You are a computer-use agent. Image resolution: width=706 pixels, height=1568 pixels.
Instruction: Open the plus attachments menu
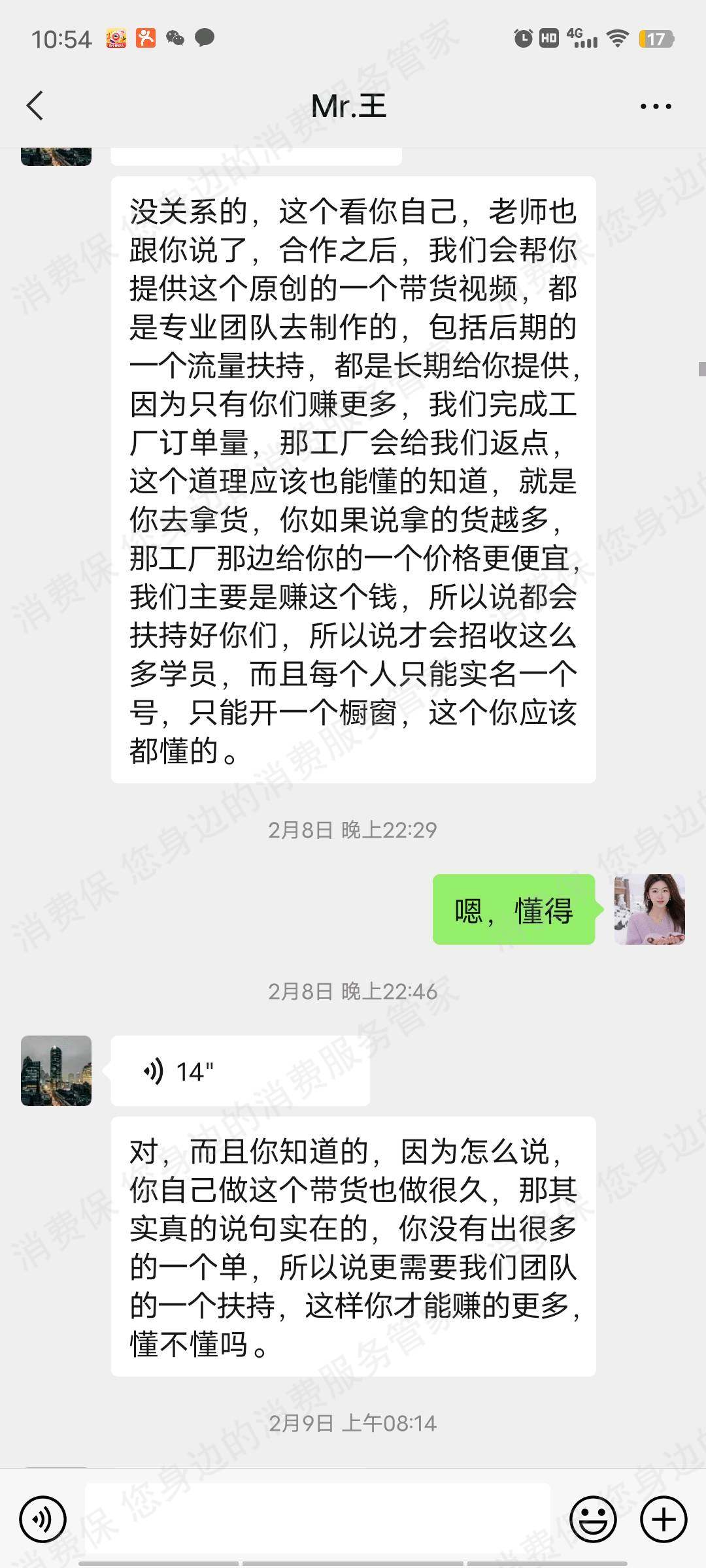click(664, 1520)
